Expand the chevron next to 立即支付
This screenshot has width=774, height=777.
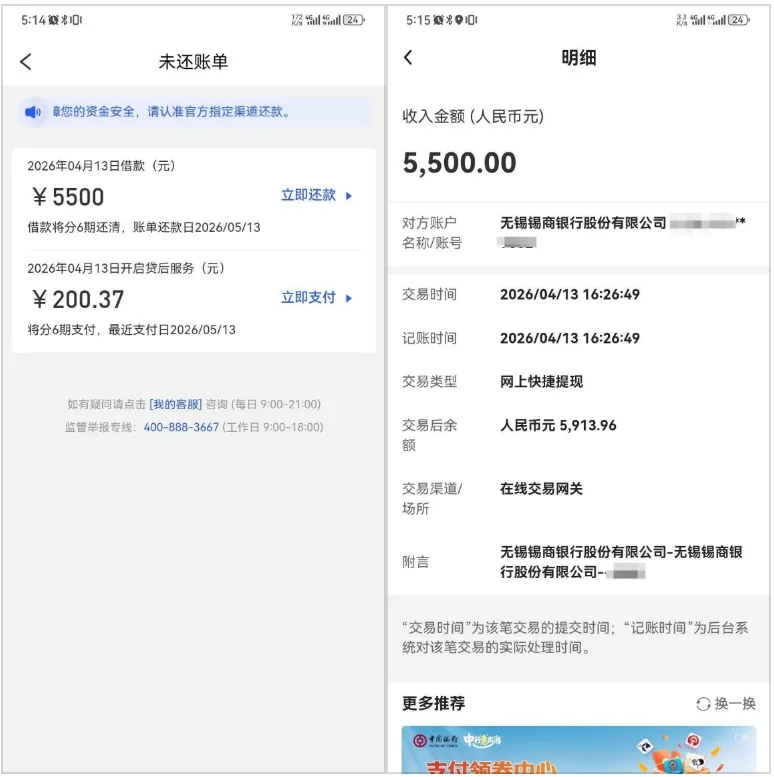click(x=349, y=298)
